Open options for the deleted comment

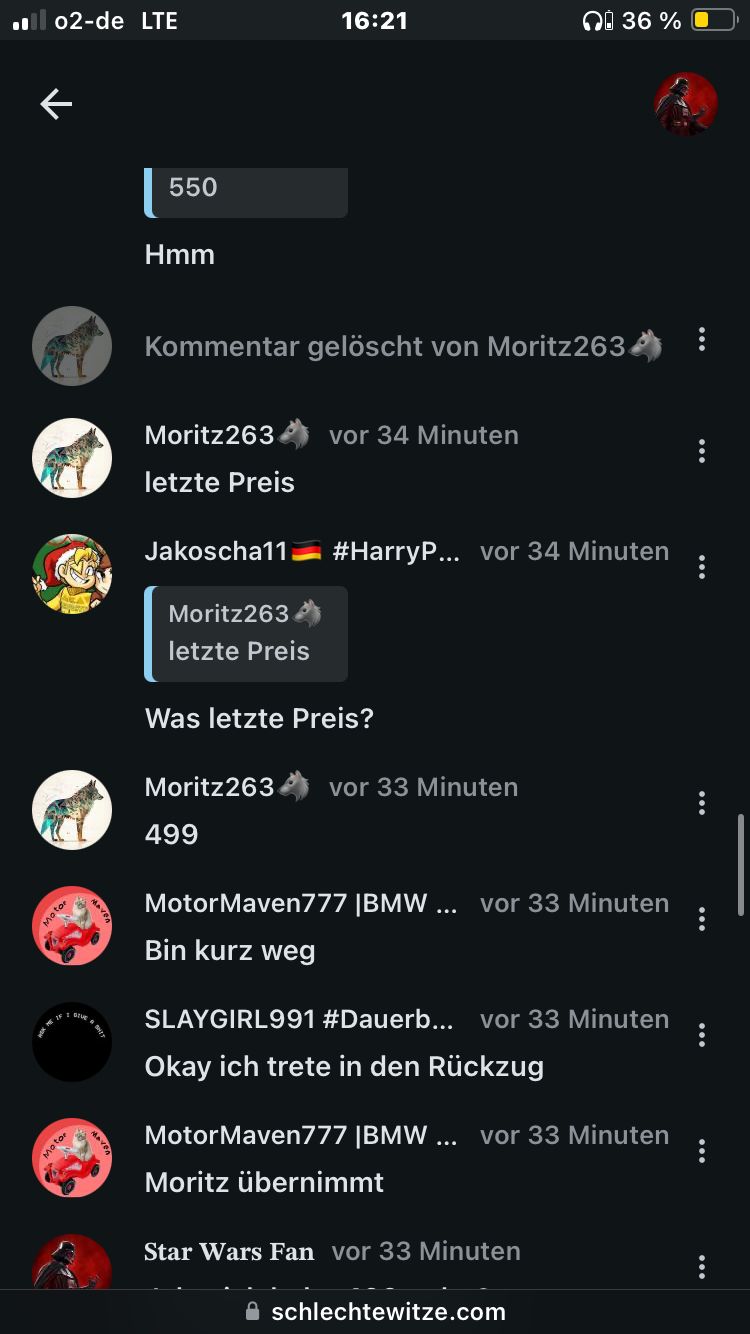click(702, 340)
